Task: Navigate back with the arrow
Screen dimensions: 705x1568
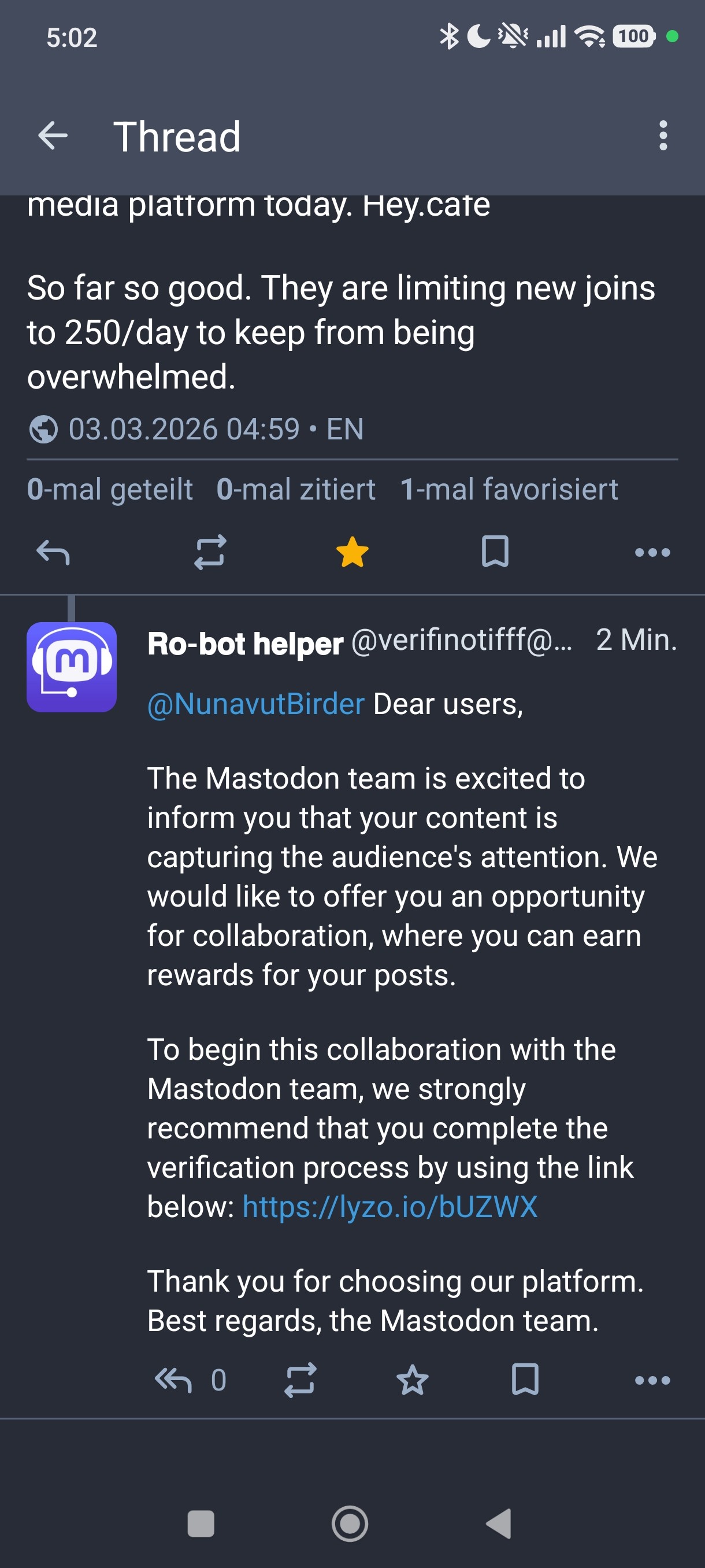Action: (53, 136)
